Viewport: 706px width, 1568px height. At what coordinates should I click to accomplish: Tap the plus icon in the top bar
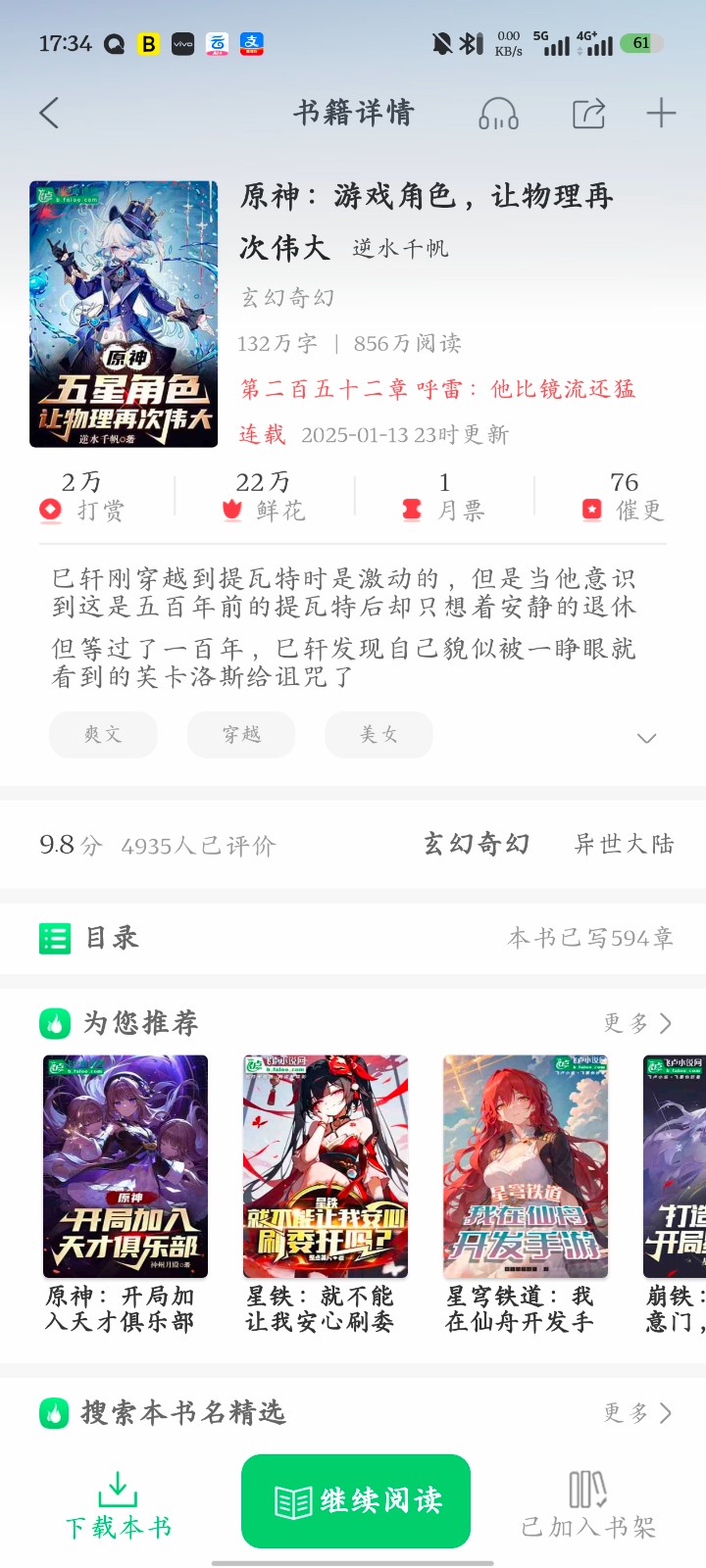[662, 114]
